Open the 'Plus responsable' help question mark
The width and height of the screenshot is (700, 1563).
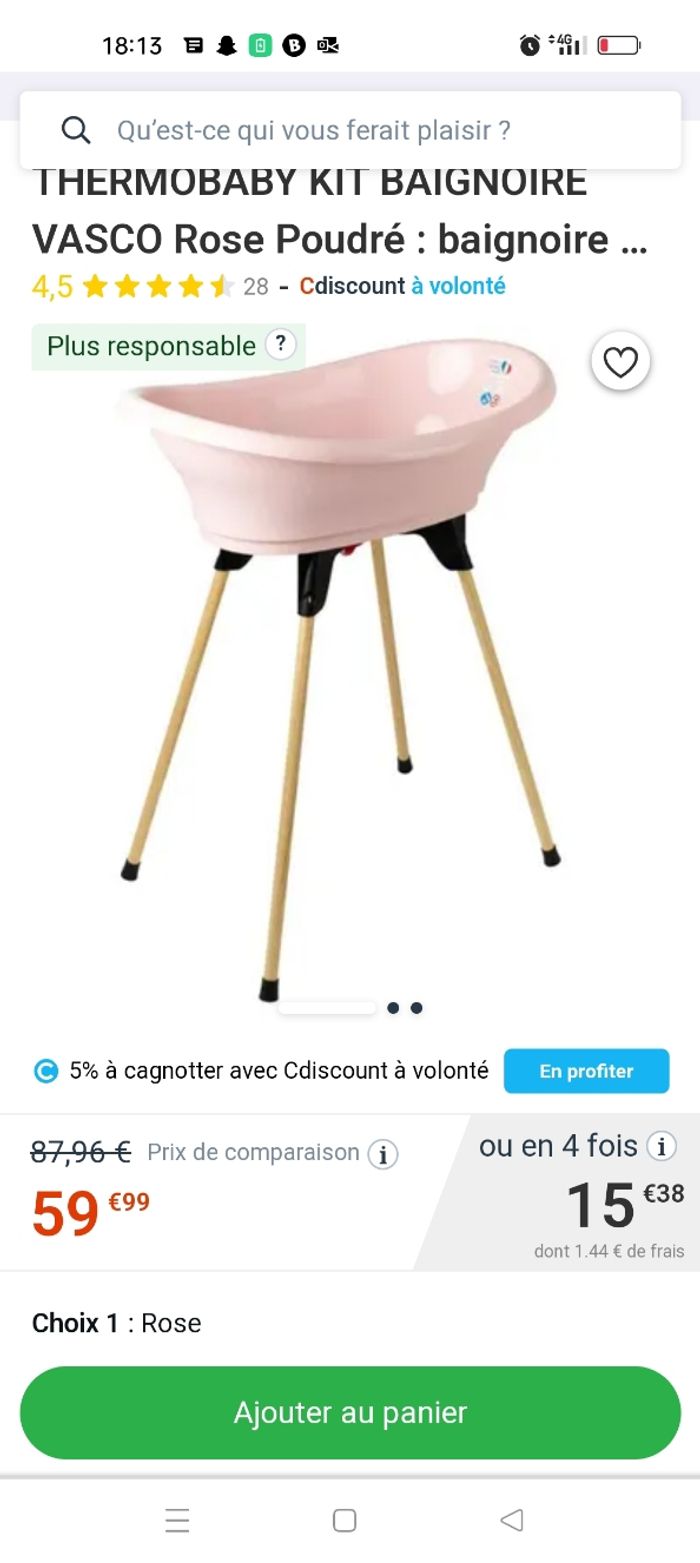[281, 345]
